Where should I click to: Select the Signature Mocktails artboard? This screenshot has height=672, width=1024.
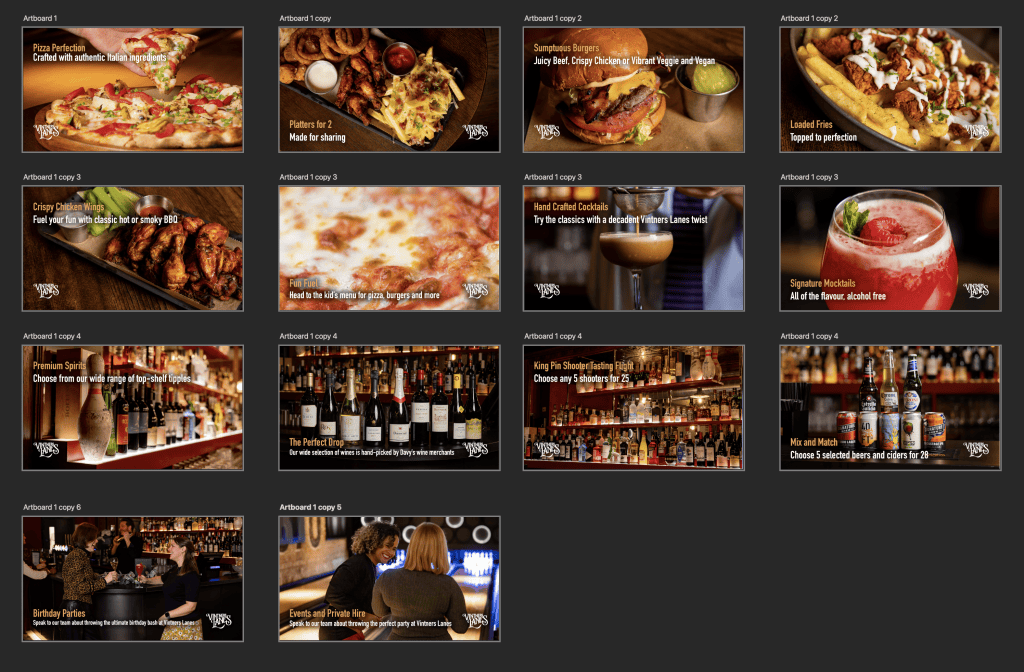tap(890, 248)
